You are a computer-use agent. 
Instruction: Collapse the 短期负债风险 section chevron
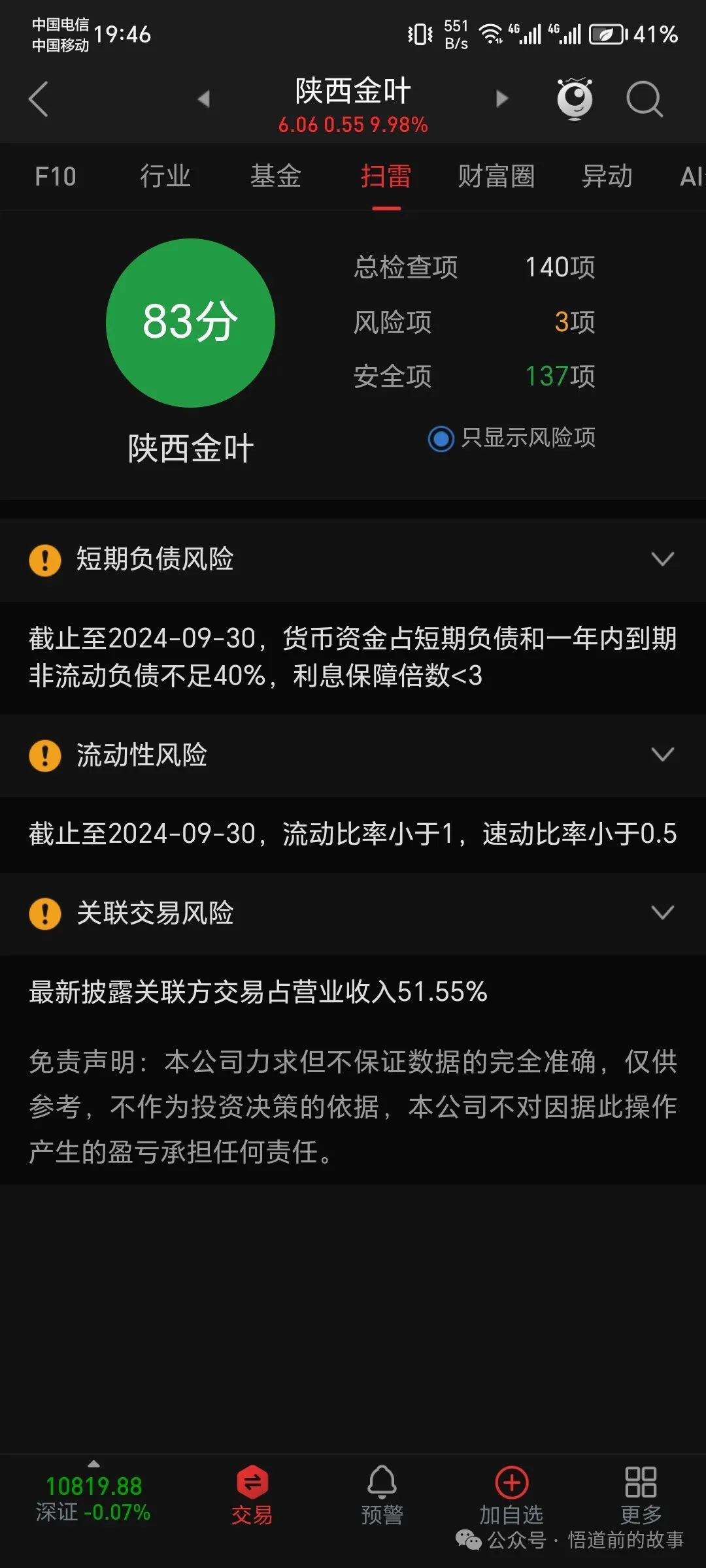pyautogui.click(x=663, y=559)
